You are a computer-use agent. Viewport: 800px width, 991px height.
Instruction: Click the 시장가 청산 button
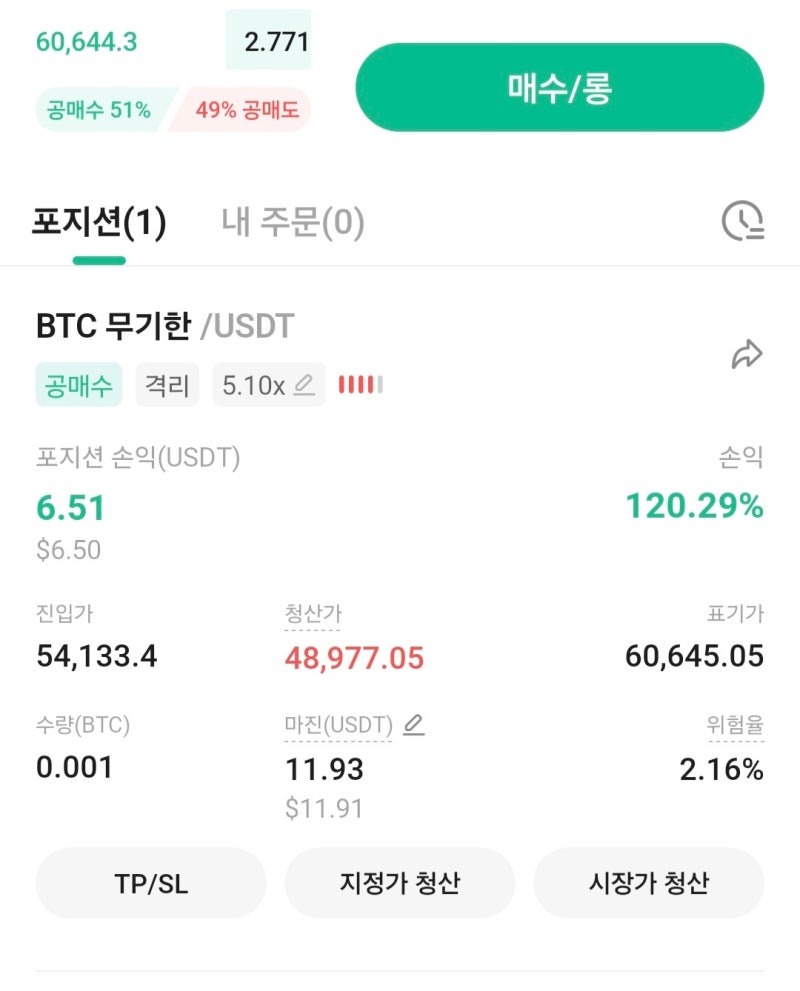click(649, 882)
